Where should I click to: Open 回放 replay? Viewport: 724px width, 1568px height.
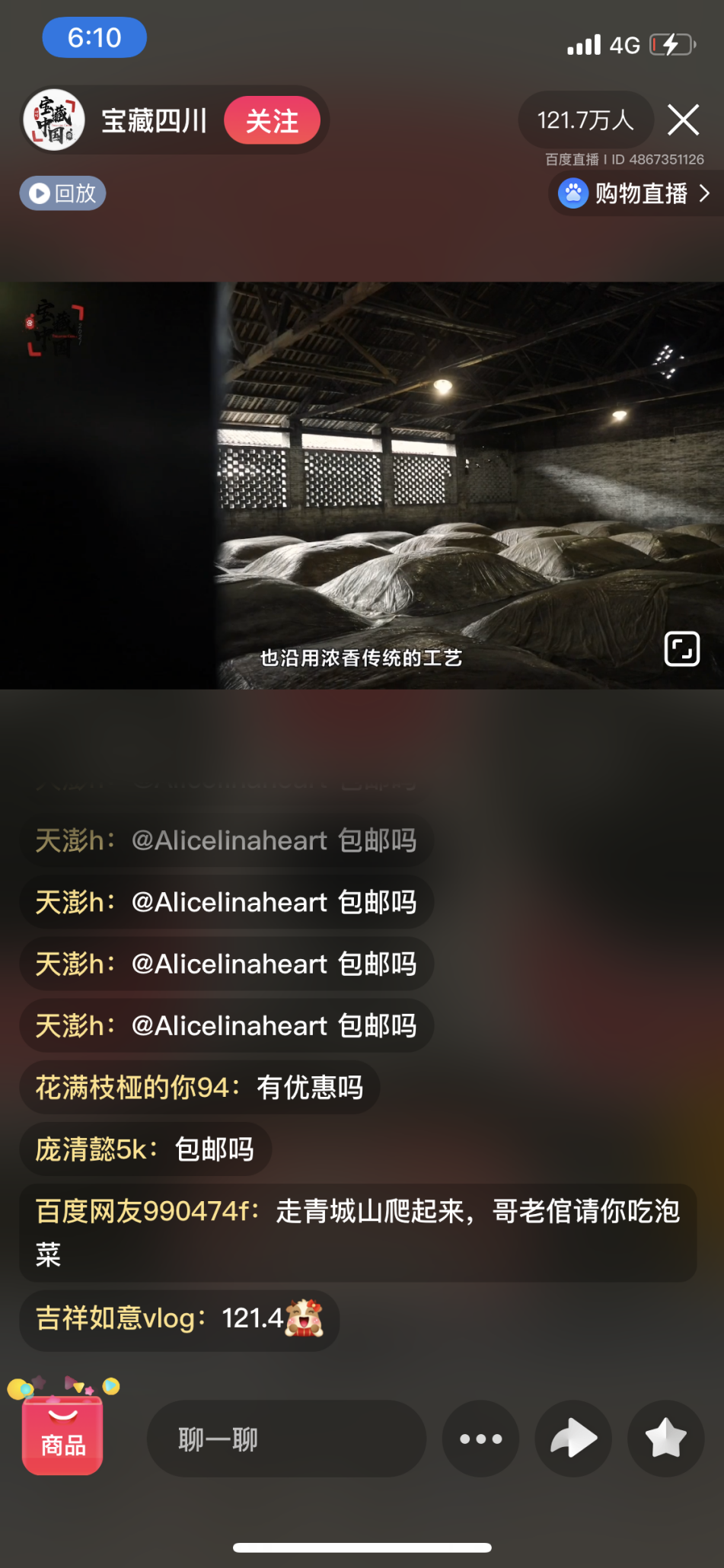point(63,193)
